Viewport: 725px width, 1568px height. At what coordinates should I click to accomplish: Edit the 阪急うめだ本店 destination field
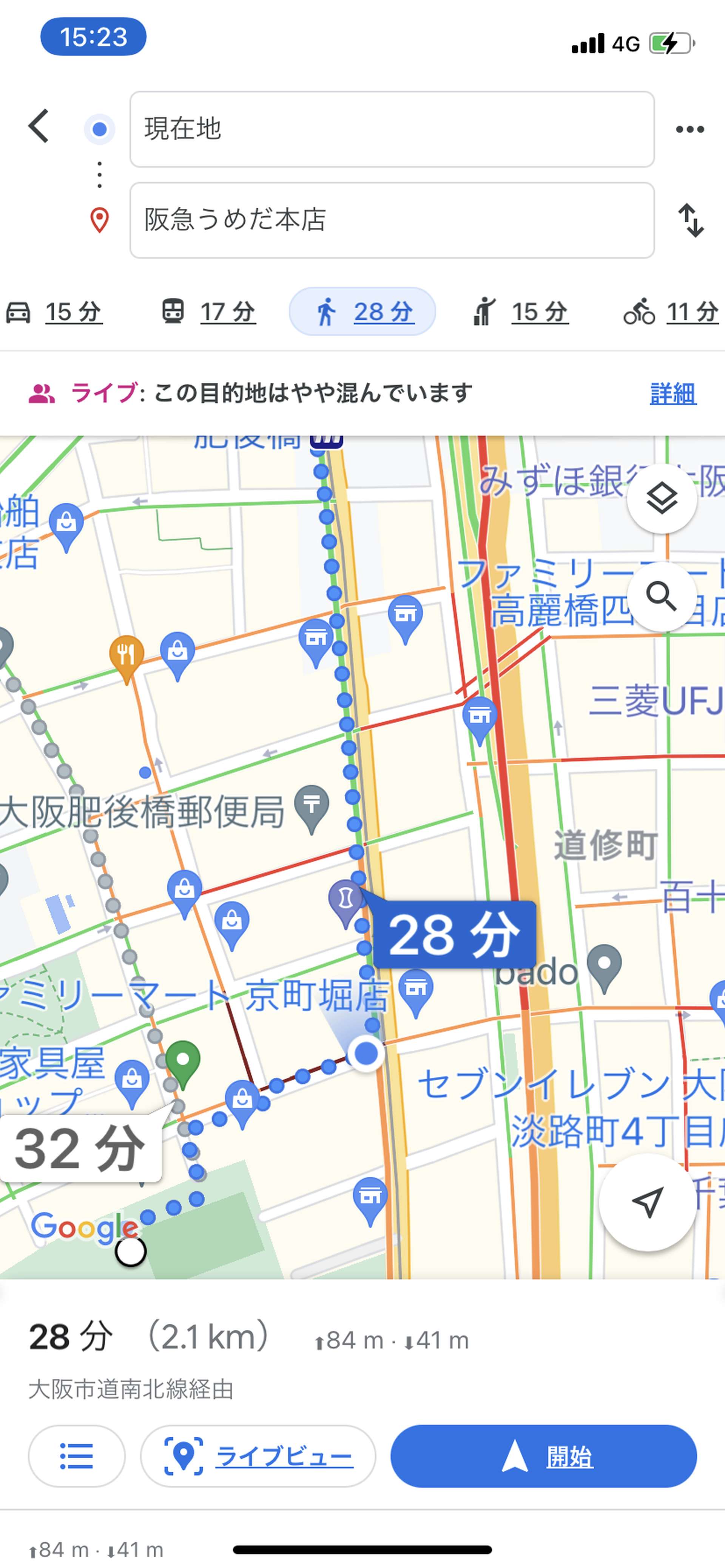click(392, 220)
